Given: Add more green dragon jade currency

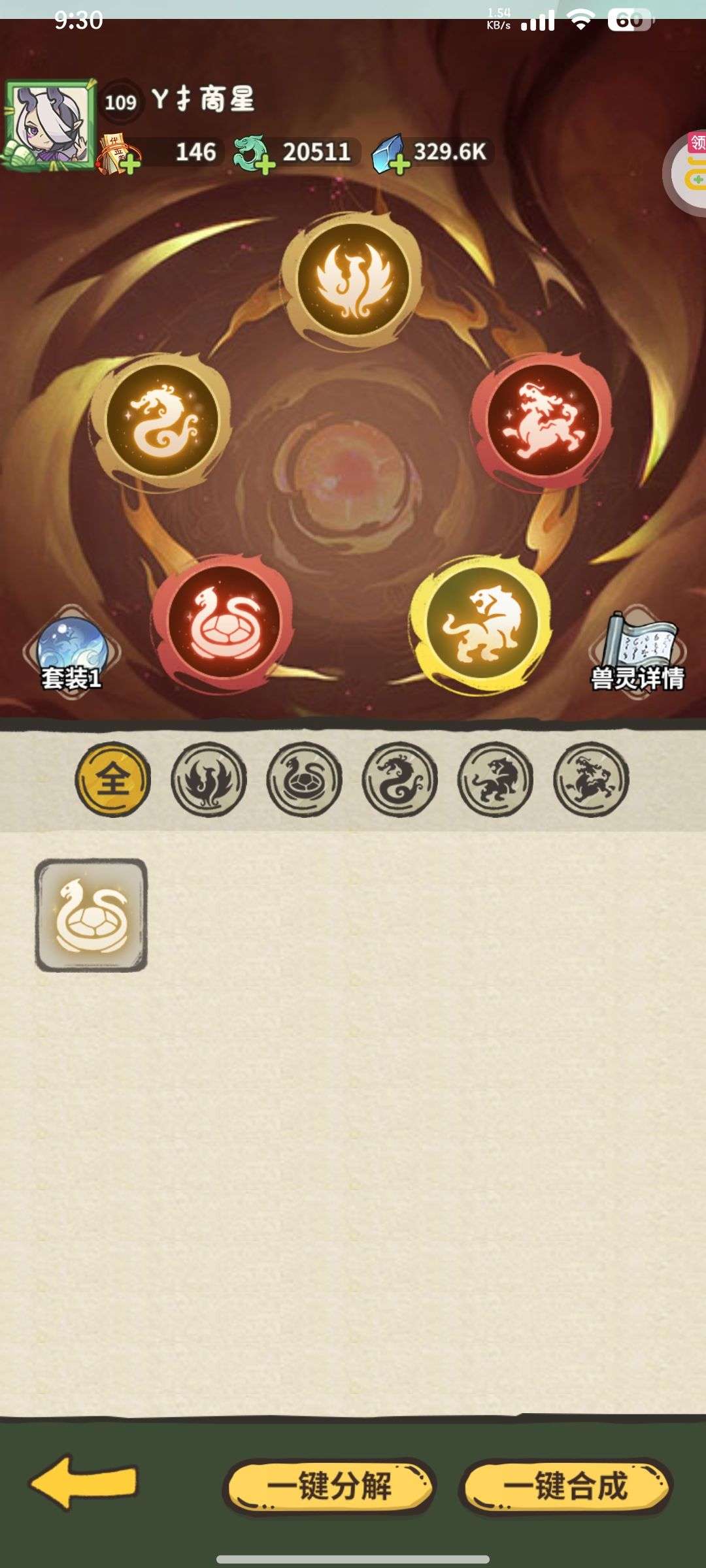Looking at the screenshot, I should pyautogui.click(x=264, y=165).
